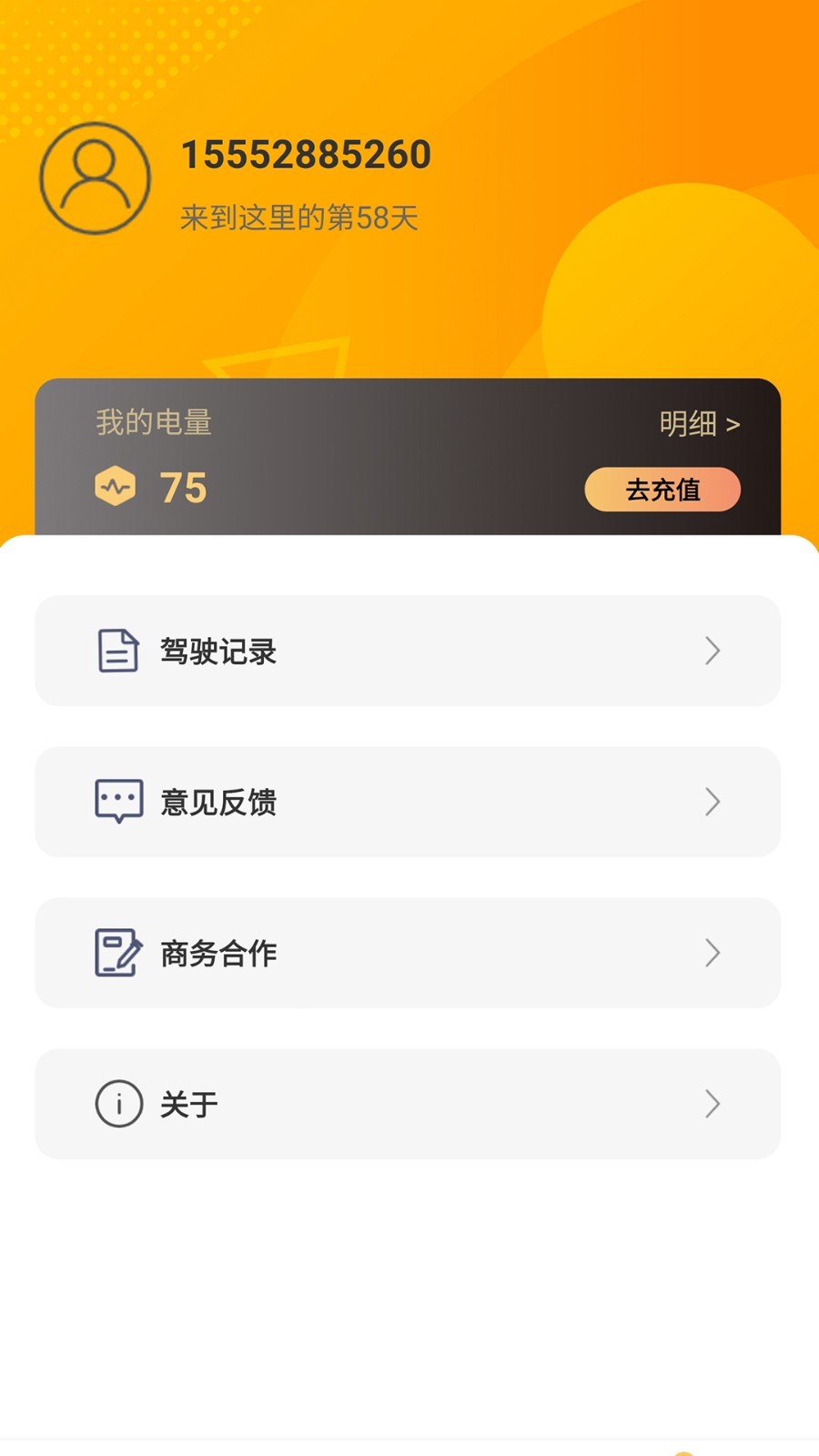
Task: Open 商务合作 business cooperation
Action: point(408,953)
